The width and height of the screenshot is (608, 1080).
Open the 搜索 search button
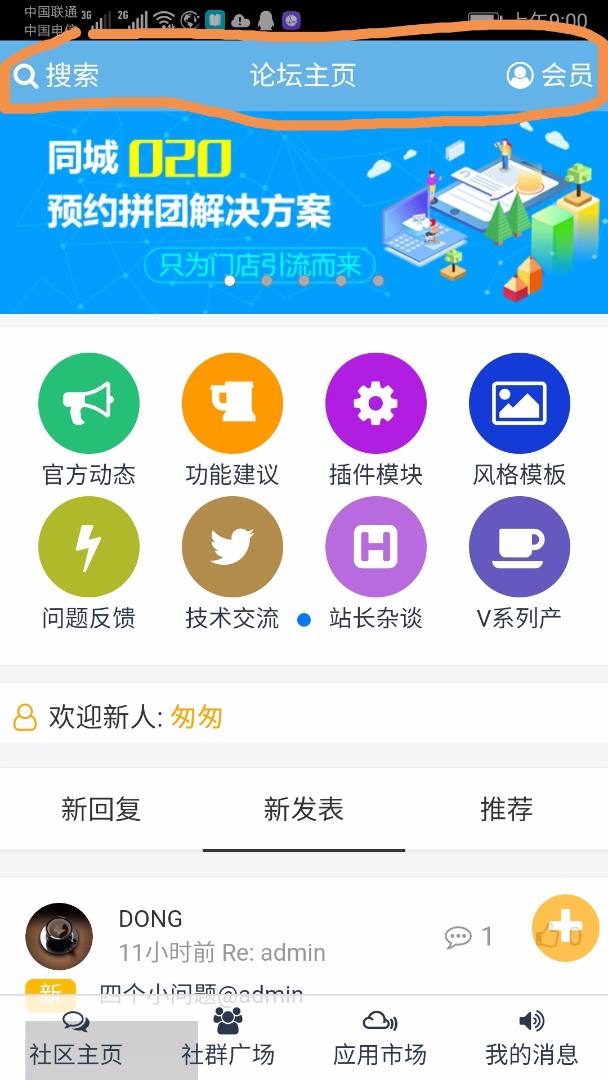57,75
